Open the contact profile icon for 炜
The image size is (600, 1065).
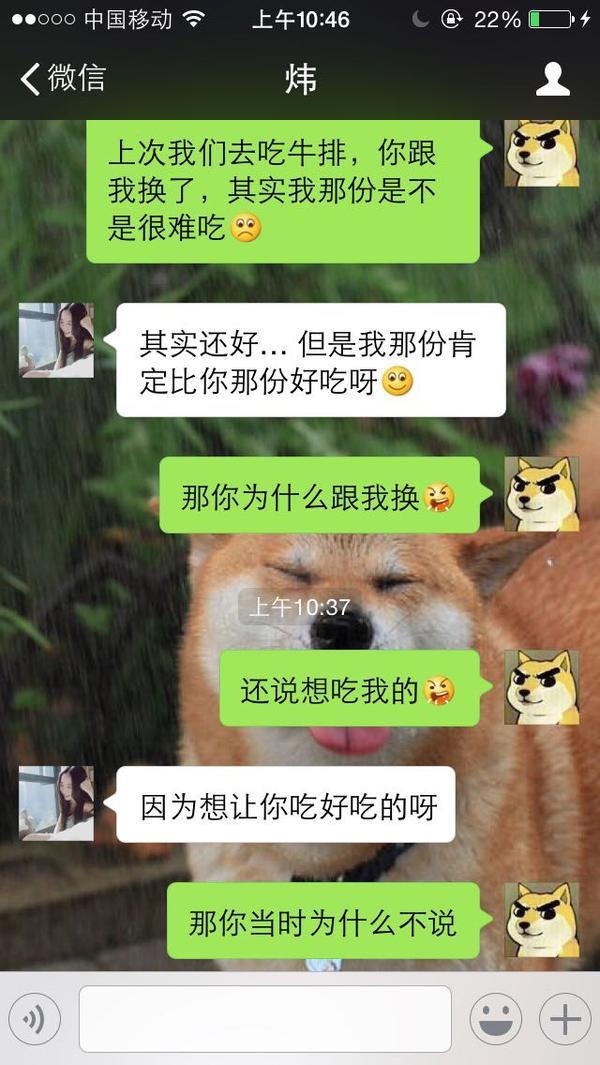552,79
